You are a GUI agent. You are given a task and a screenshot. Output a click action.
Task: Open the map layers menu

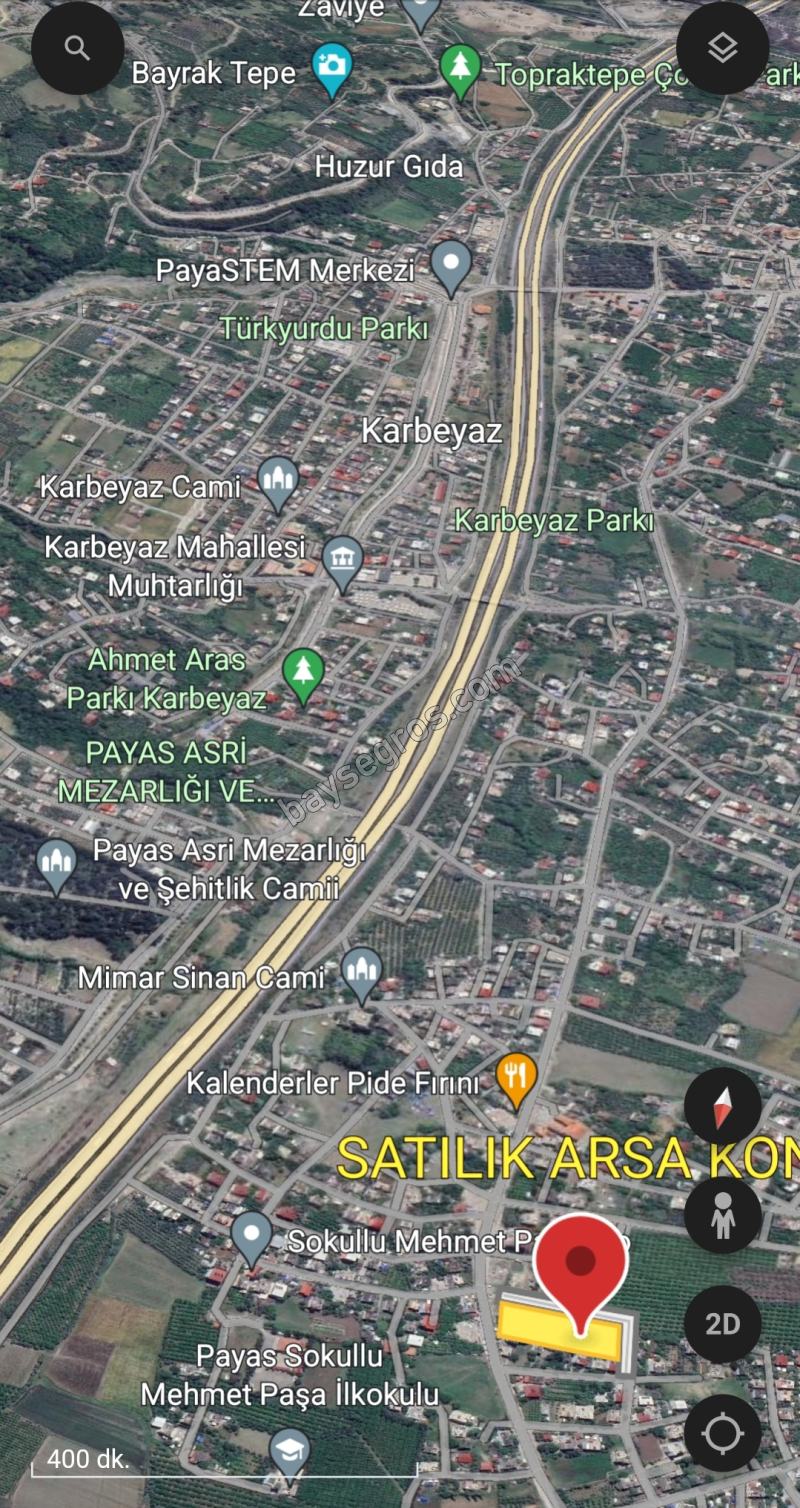(x=722, y=48)
